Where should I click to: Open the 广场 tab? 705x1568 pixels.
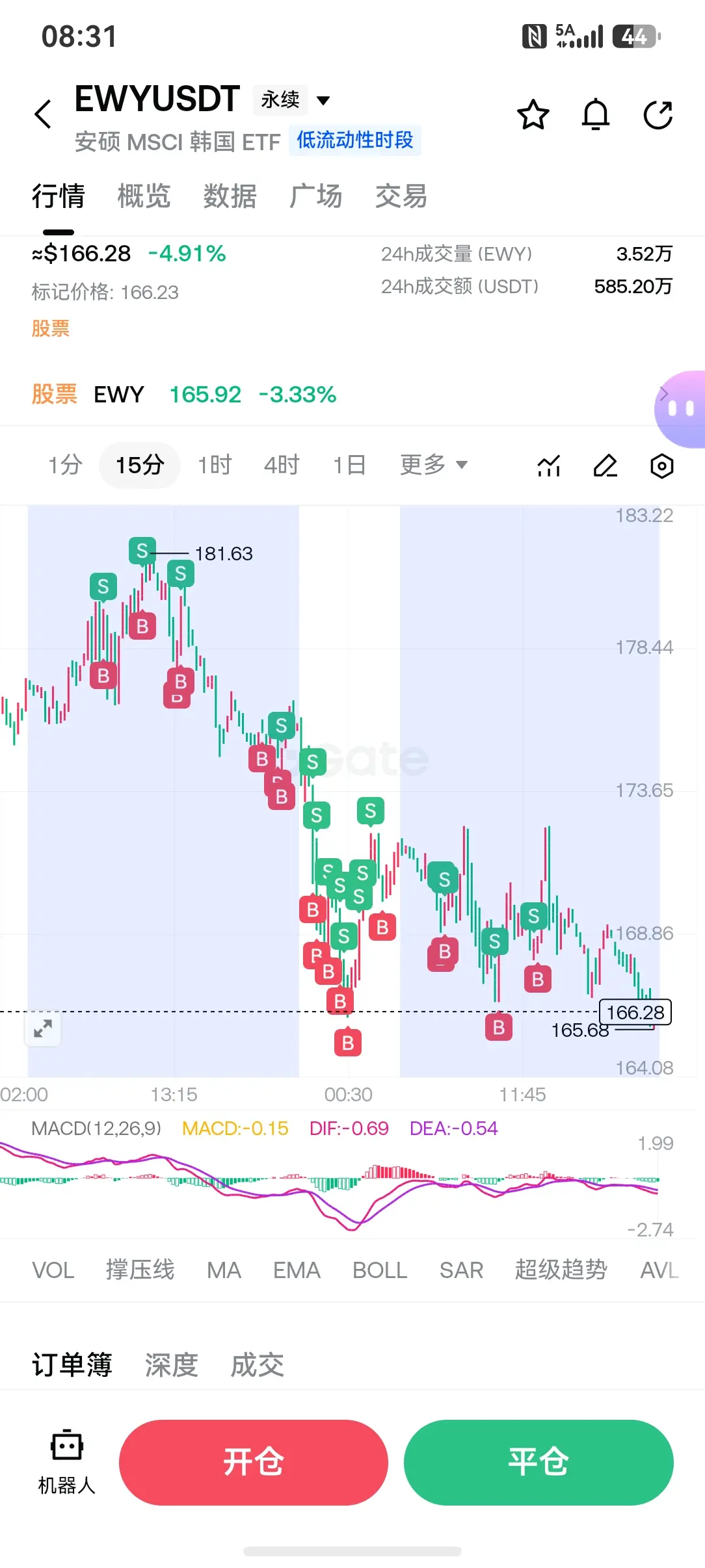pos(315,196)
